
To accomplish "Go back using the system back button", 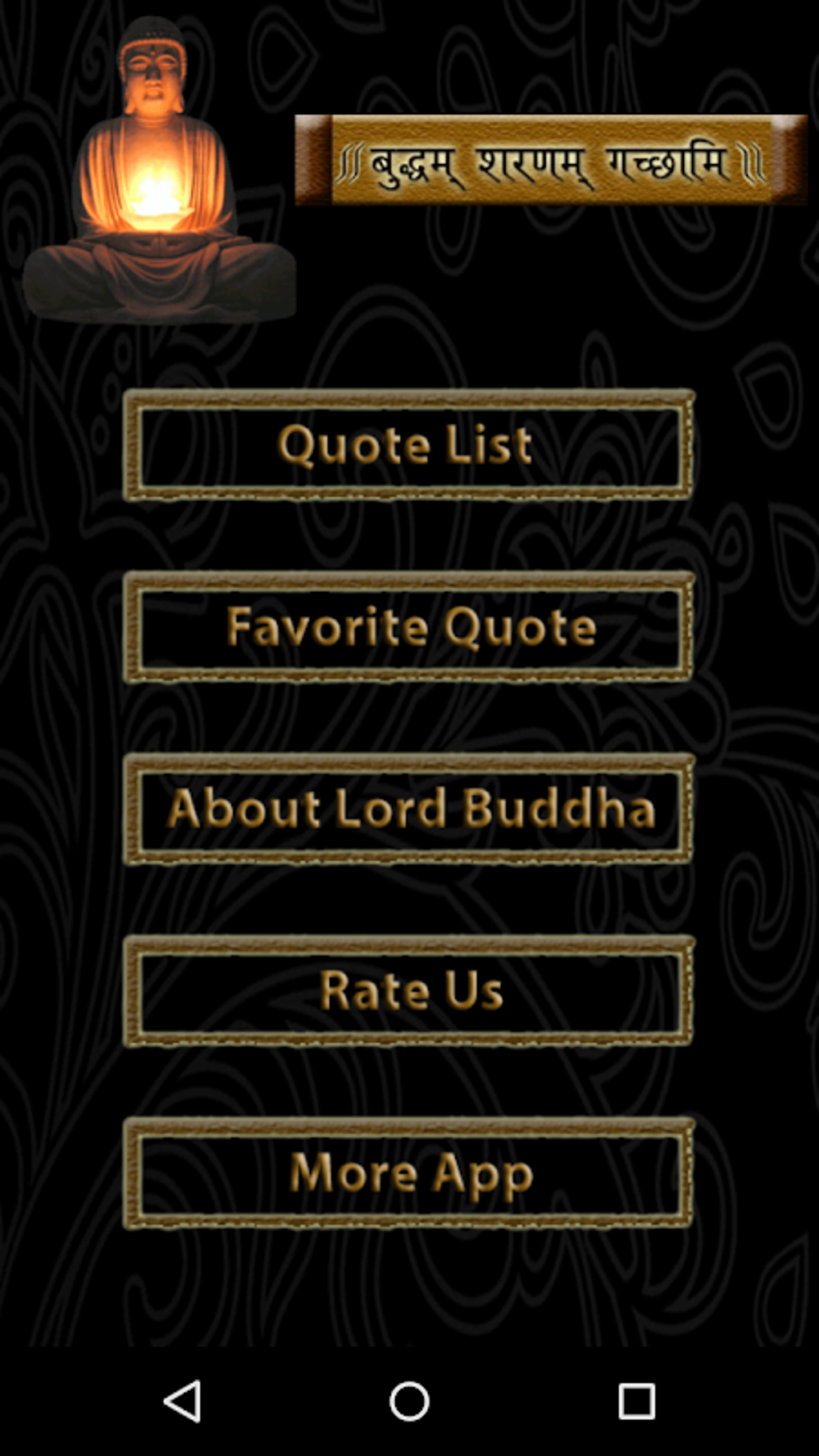I will coord(182,1401).
